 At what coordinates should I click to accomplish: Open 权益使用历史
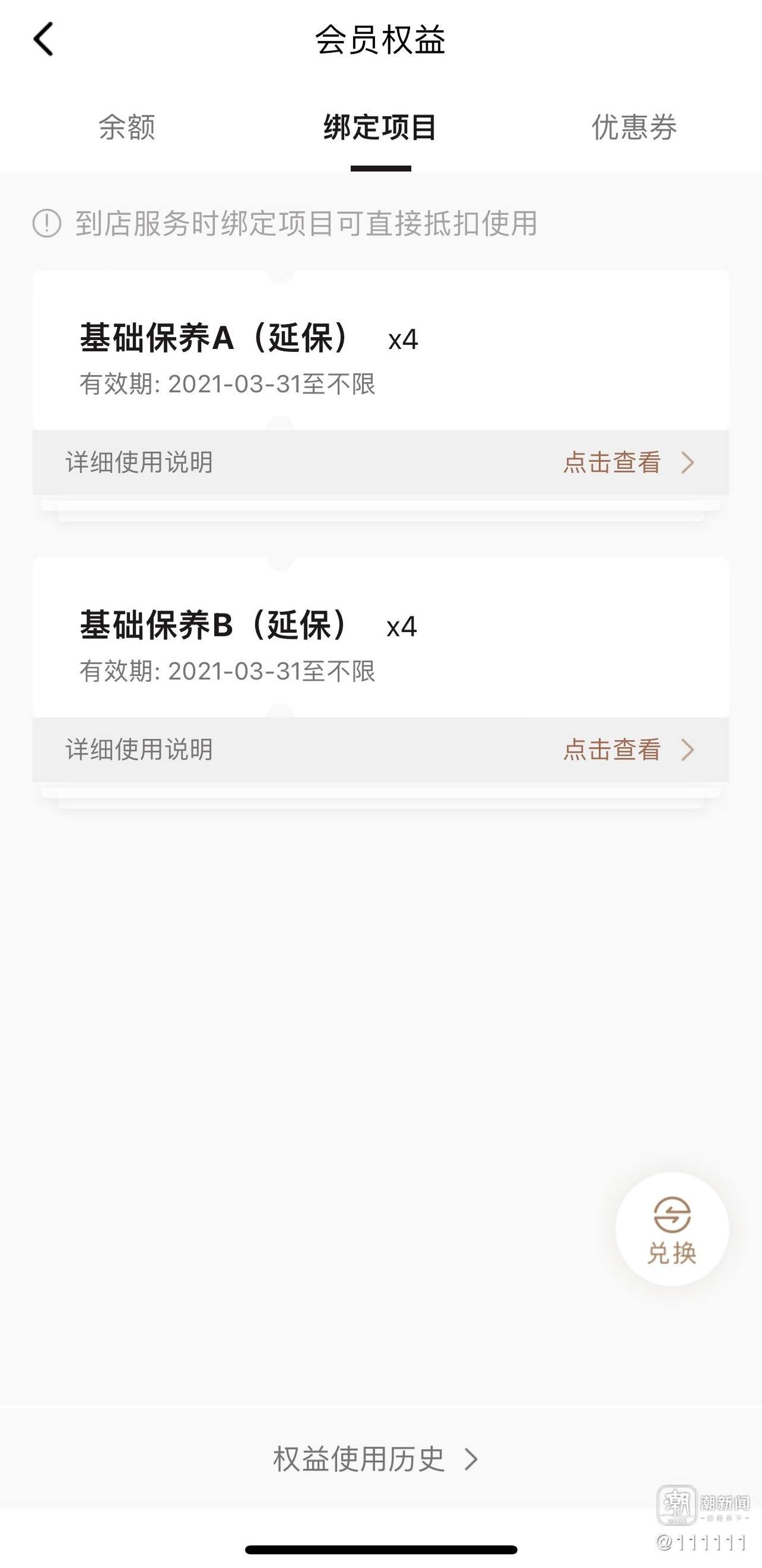pyautogui.click(x=376, y=1459)
